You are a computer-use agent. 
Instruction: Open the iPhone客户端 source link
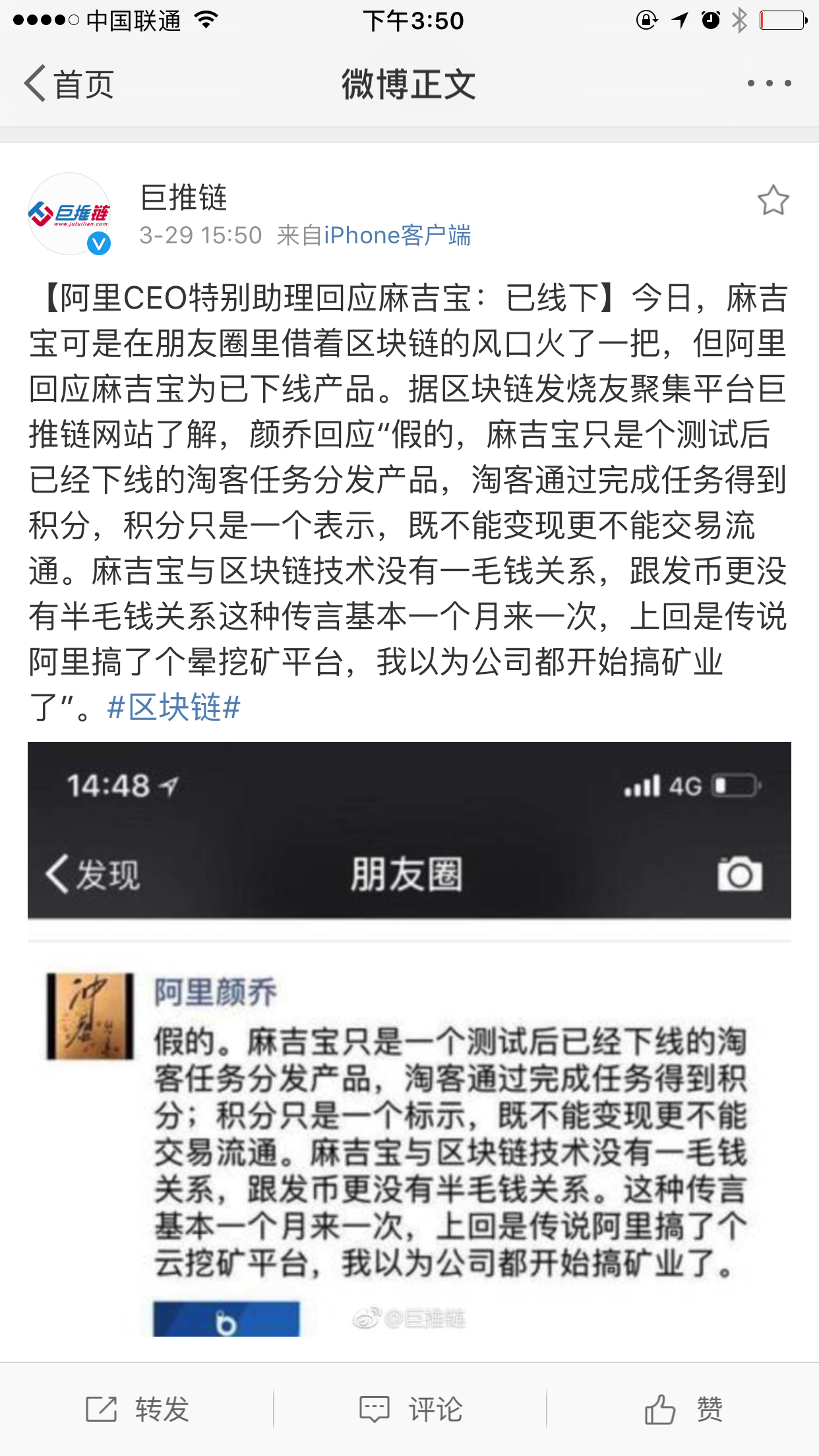point(397,235)
